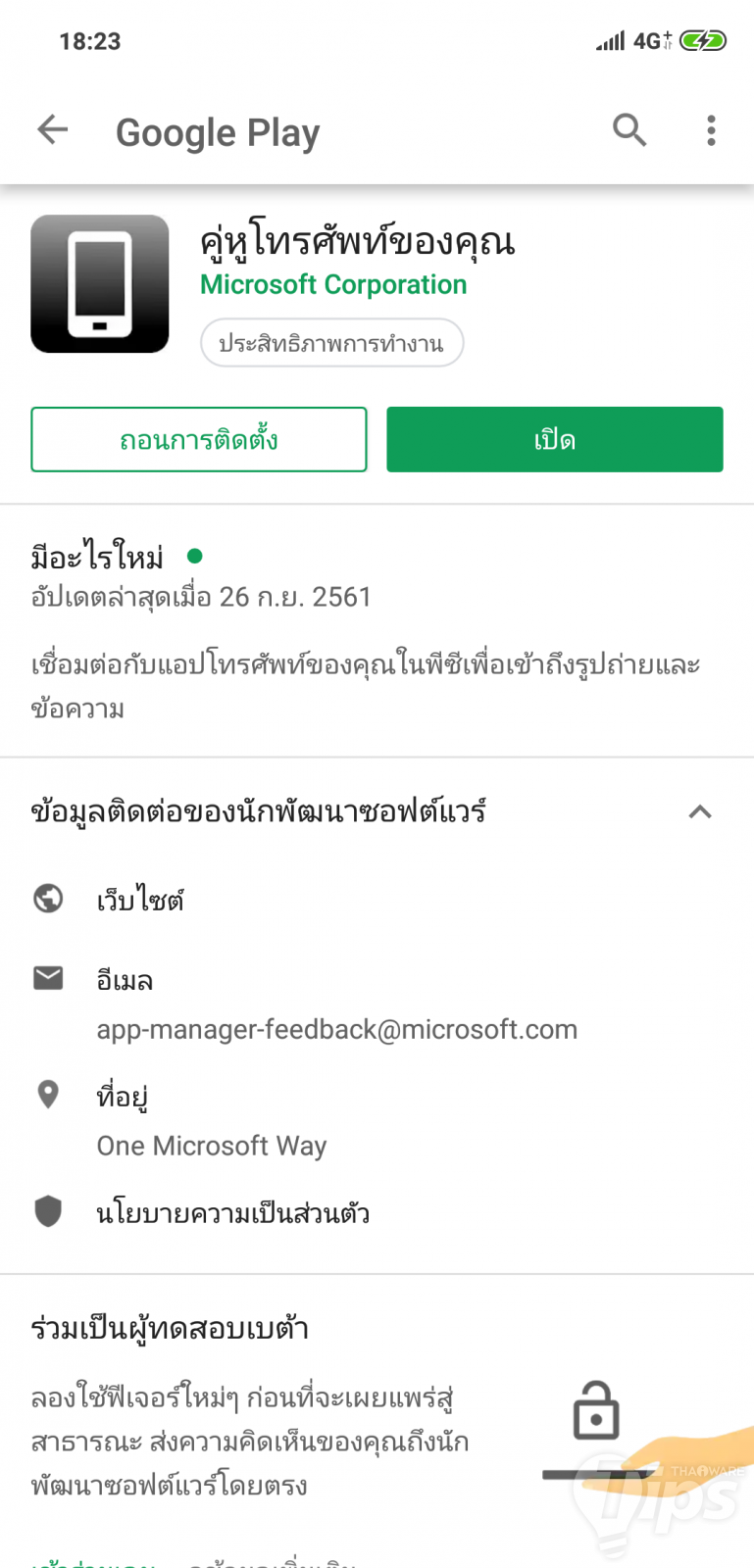Open the three-dot overflow menu
754x1568 pixels.
tap(711, 130)
